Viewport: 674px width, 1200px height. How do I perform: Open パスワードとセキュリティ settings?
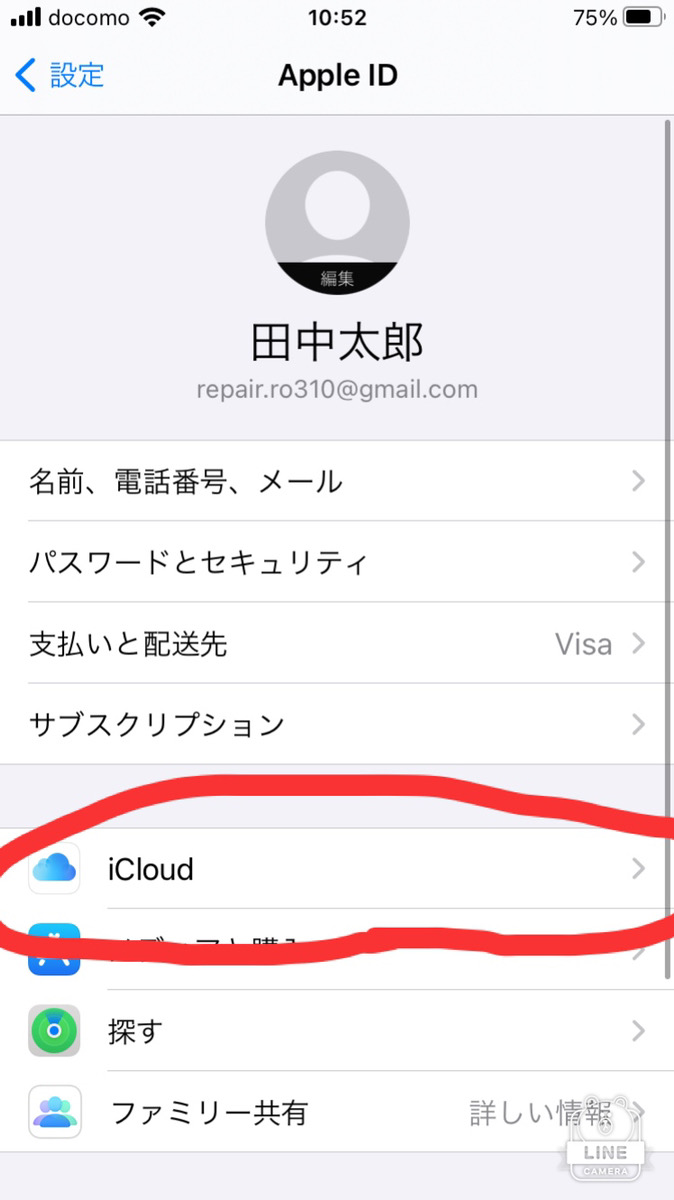(x=337, y=562)
